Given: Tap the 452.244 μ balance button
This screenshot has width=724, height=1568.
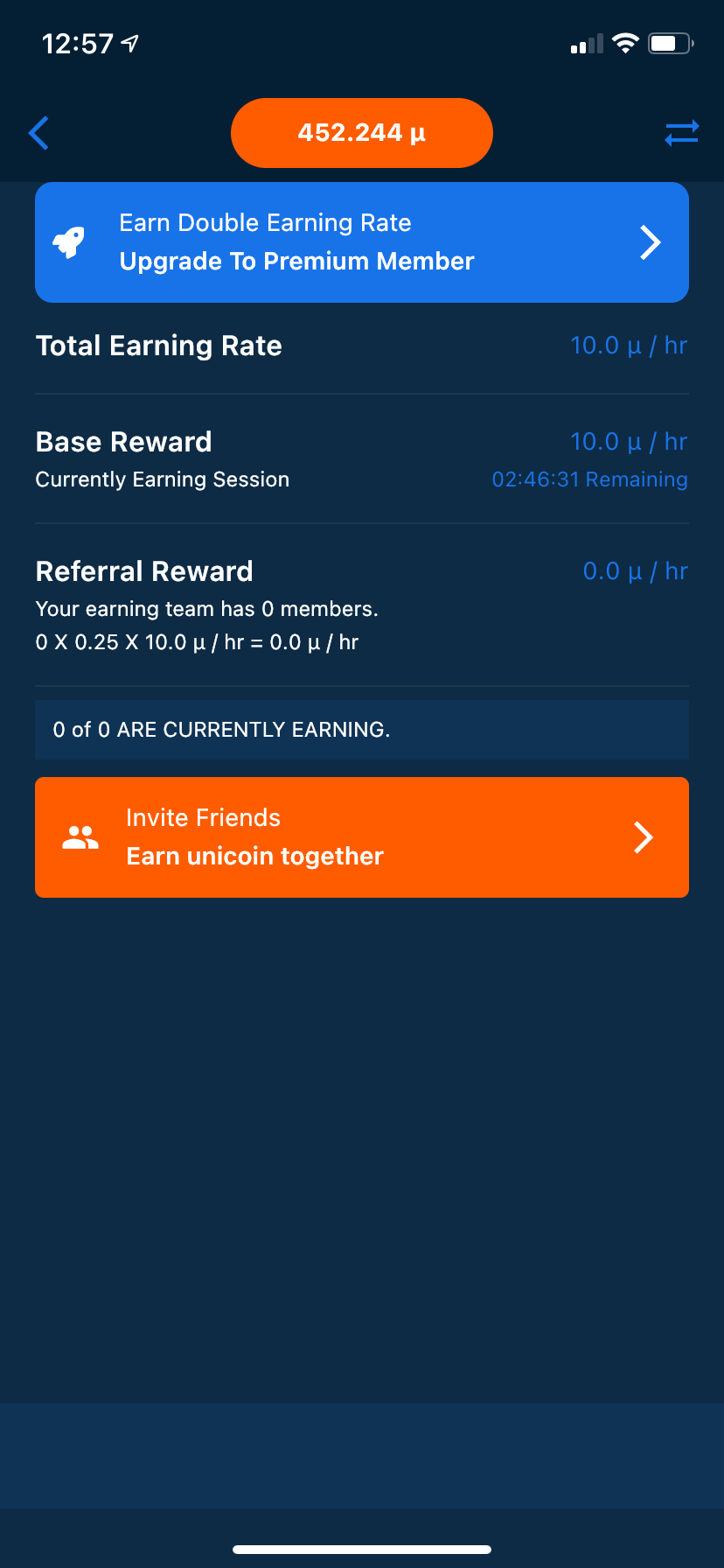Looking at the screenshot, I should pyautogui.click(x=362, y=133).
